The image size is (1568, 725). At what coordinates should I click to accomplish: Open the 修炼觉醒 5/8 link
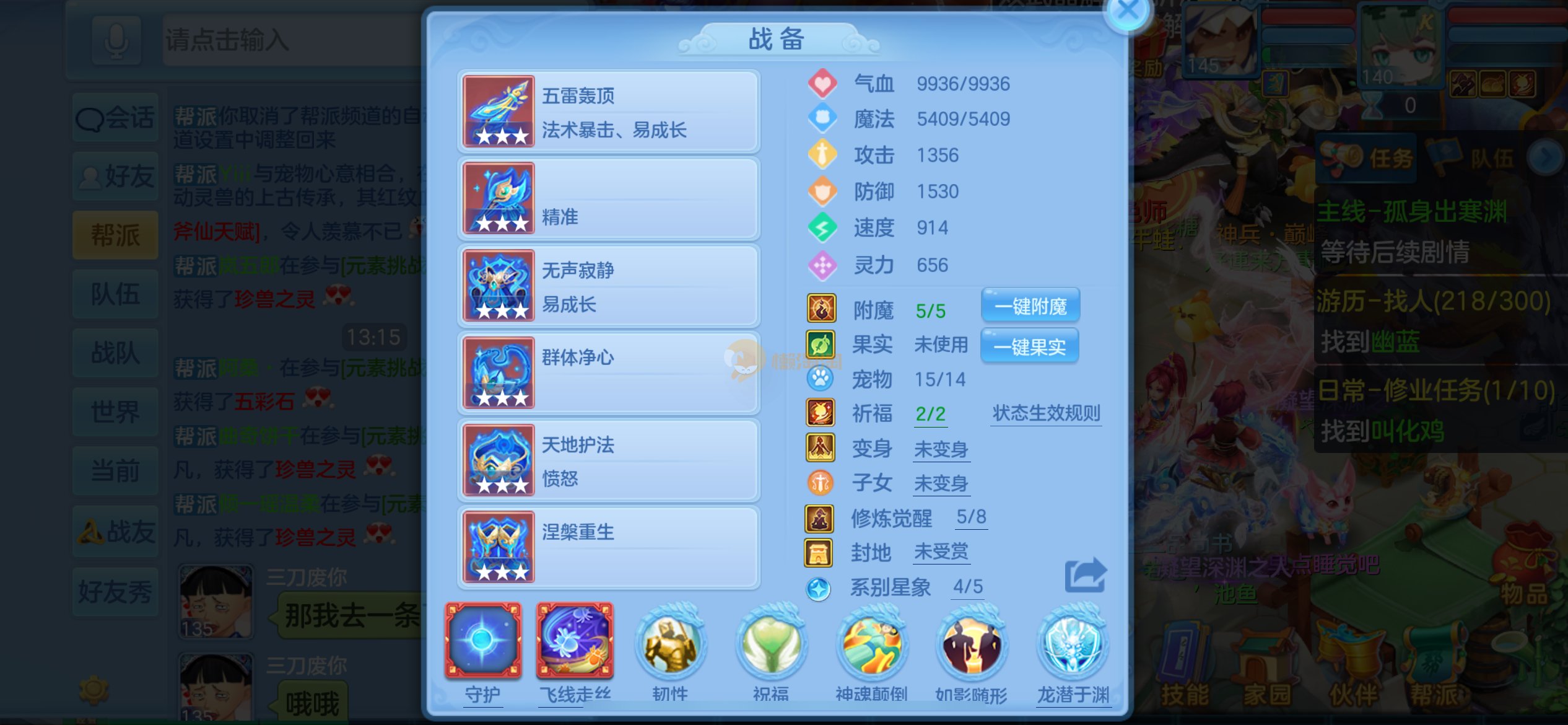[x=971, y=517]
